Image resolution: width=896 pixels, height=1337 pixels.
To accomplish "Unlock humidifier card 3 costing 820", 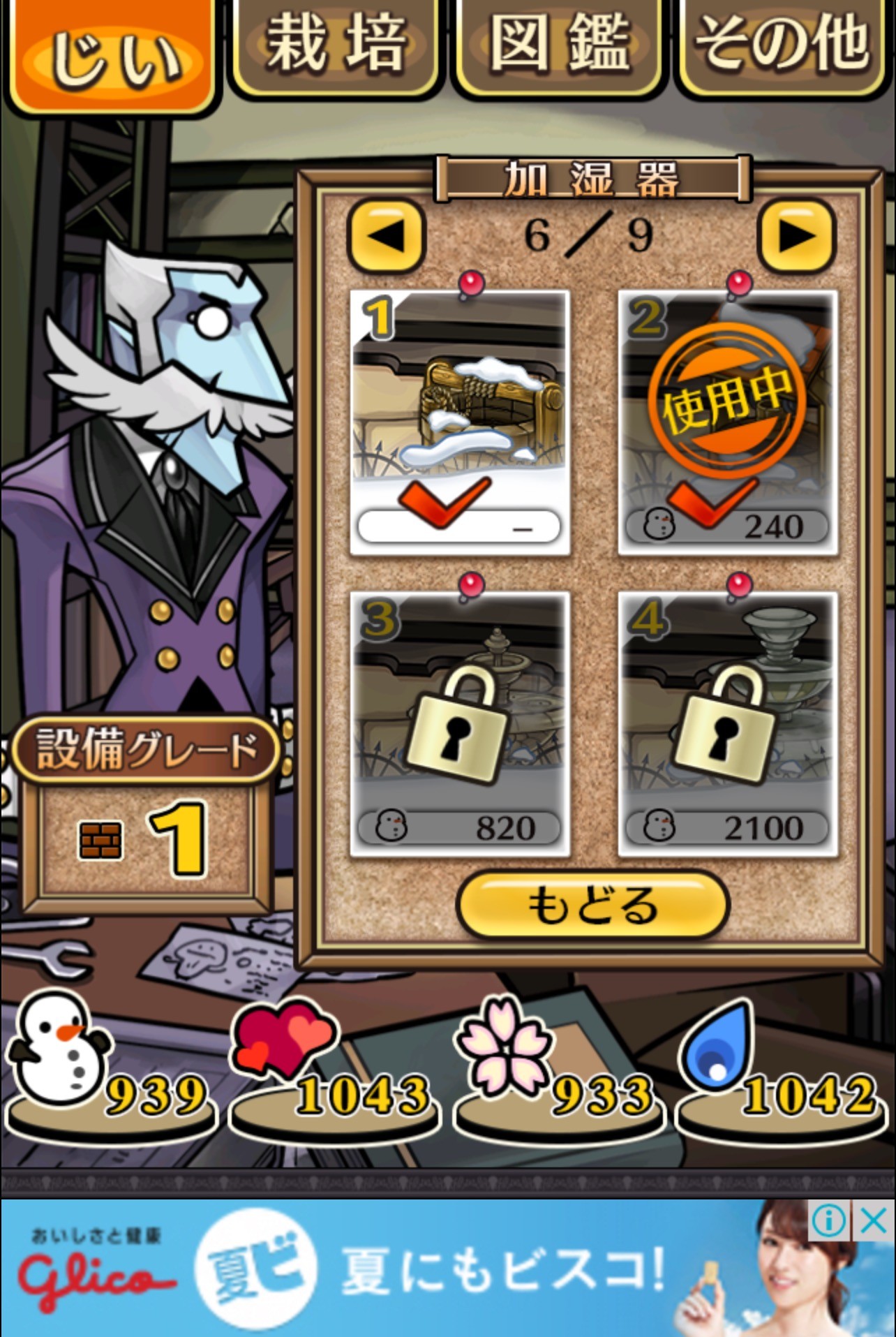I will pos(459,723).
